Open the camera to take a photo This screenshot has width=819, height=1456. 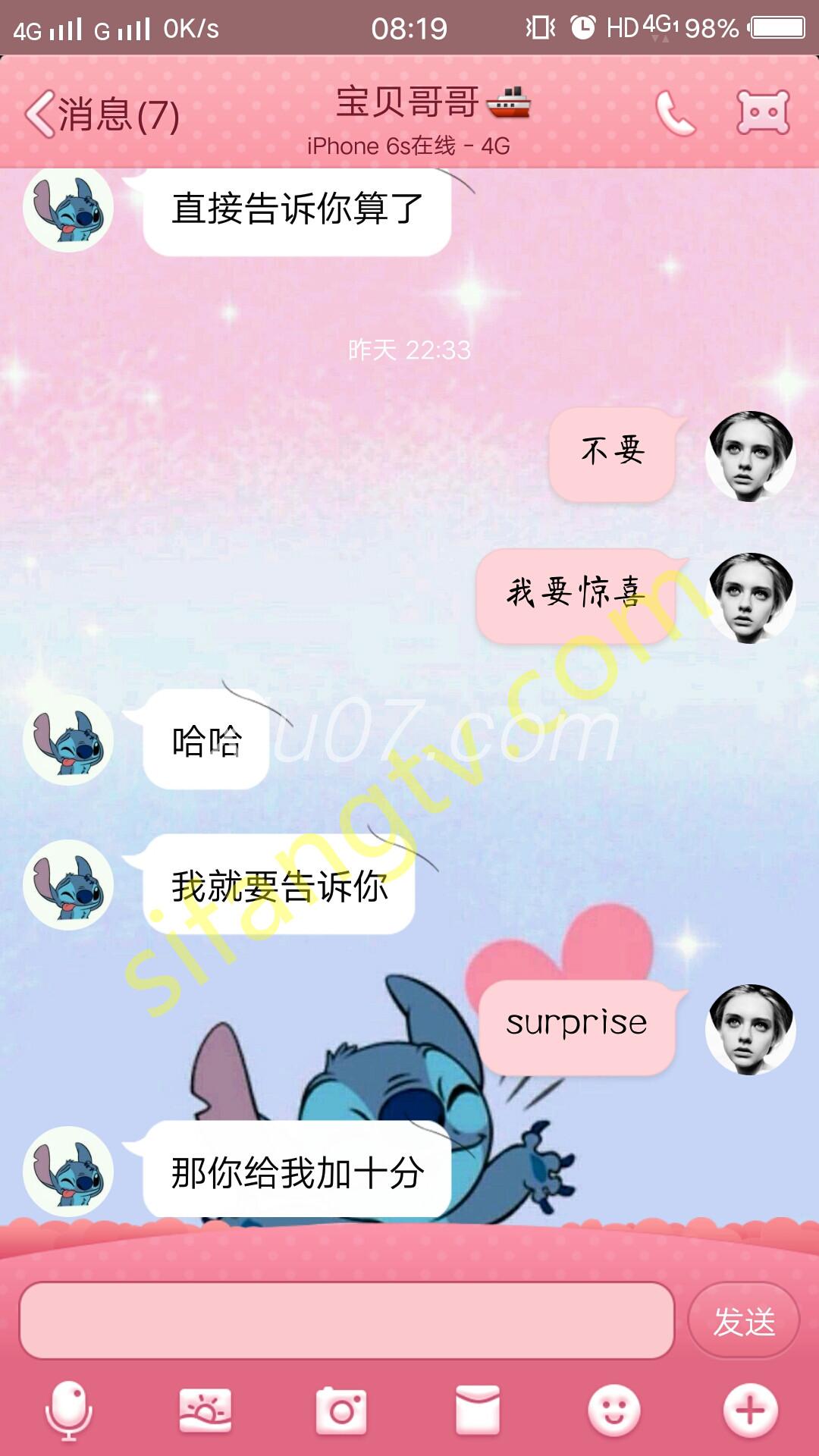341,1410
